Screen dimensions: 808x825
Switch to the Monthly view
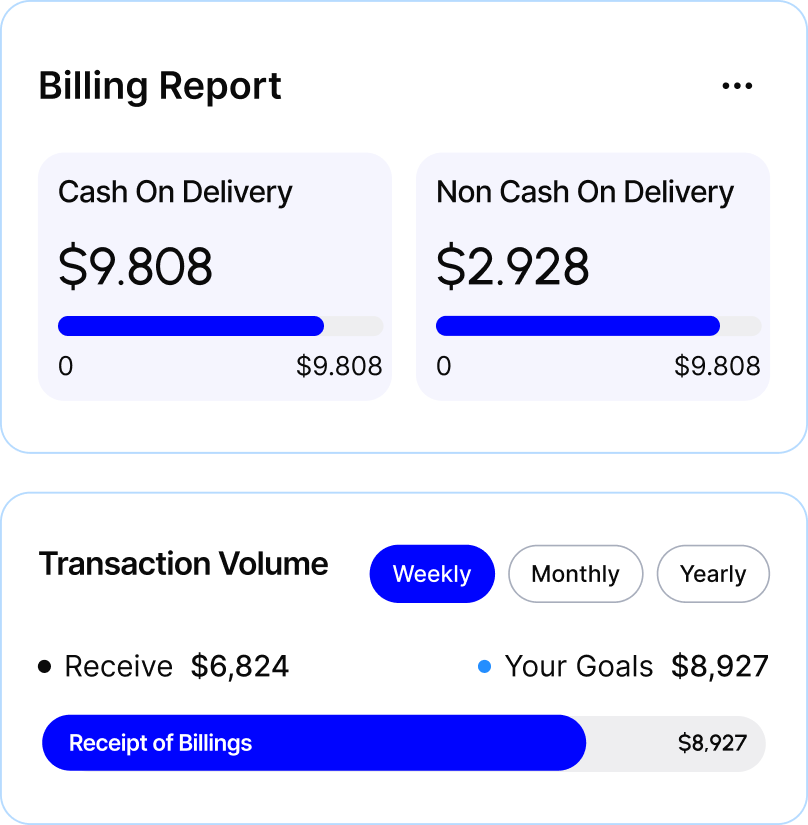tap(575, 574)
